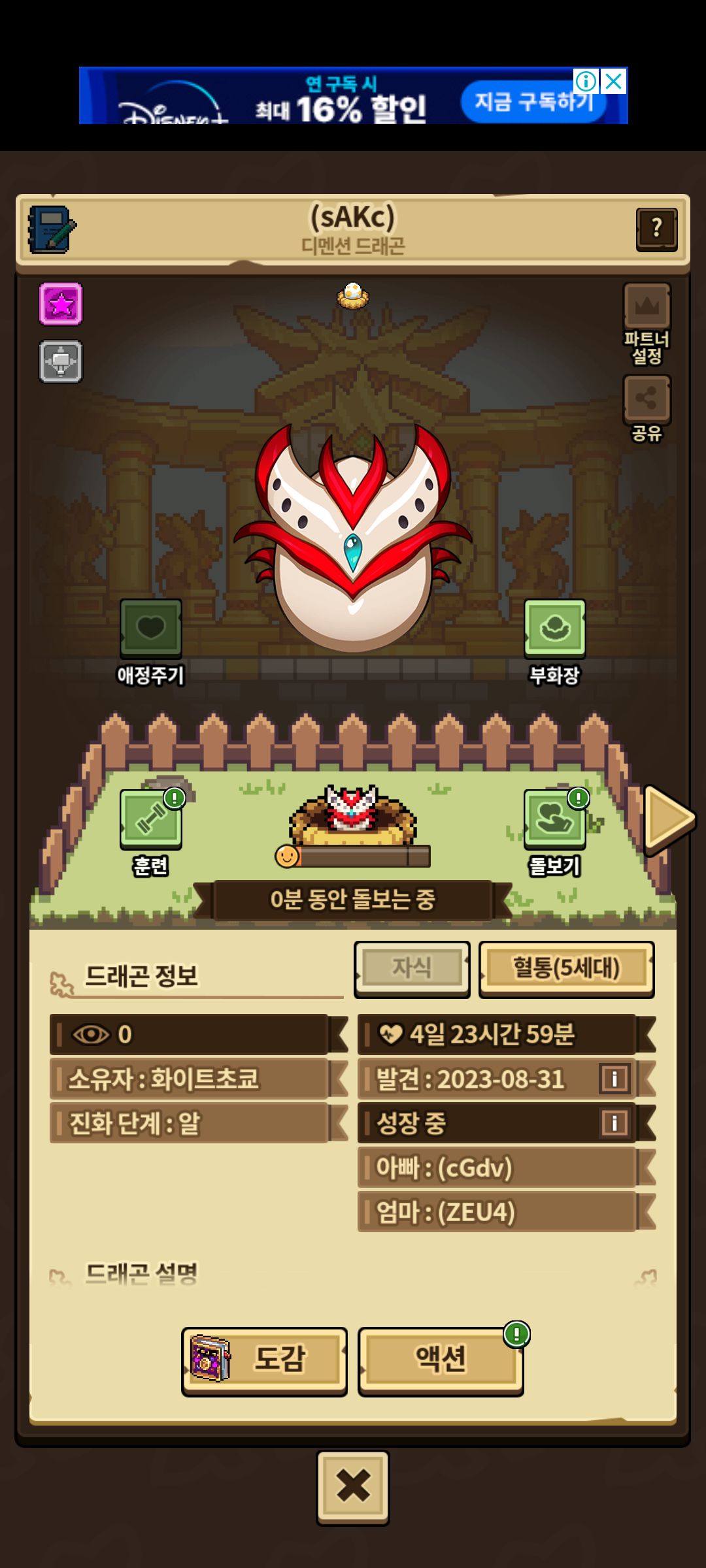Close the dragon detail window
The image size is (706, 1568).
click(353, 1486)
